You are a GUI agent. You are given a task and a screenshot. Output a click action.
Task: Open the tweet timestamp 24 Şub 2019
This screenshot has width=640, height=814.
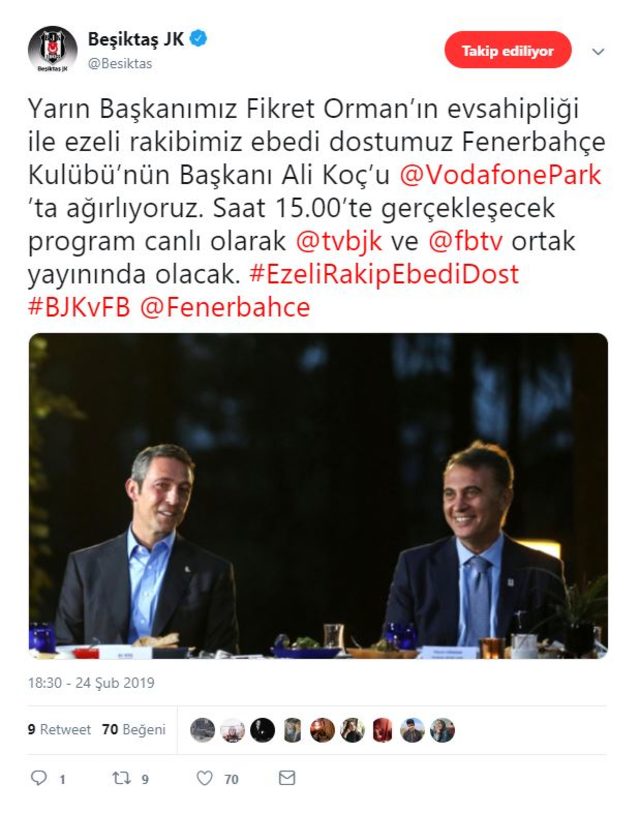[91, 683]
